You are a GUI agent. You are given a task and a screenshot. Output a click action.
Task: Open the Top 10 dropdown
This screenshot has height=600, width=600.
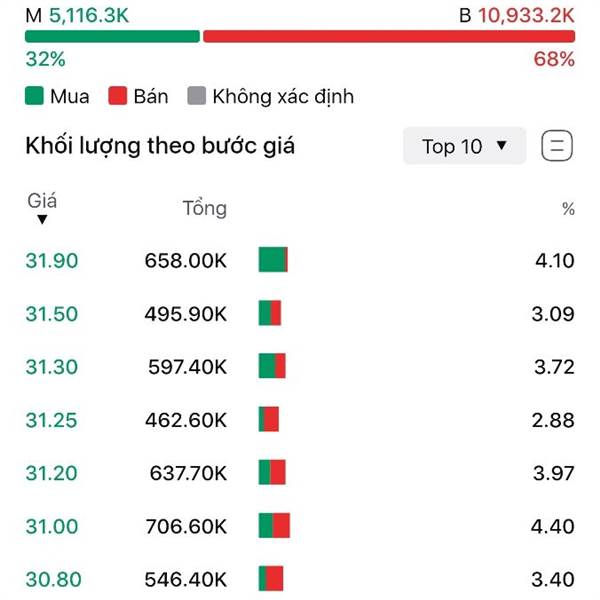[465, 146]
